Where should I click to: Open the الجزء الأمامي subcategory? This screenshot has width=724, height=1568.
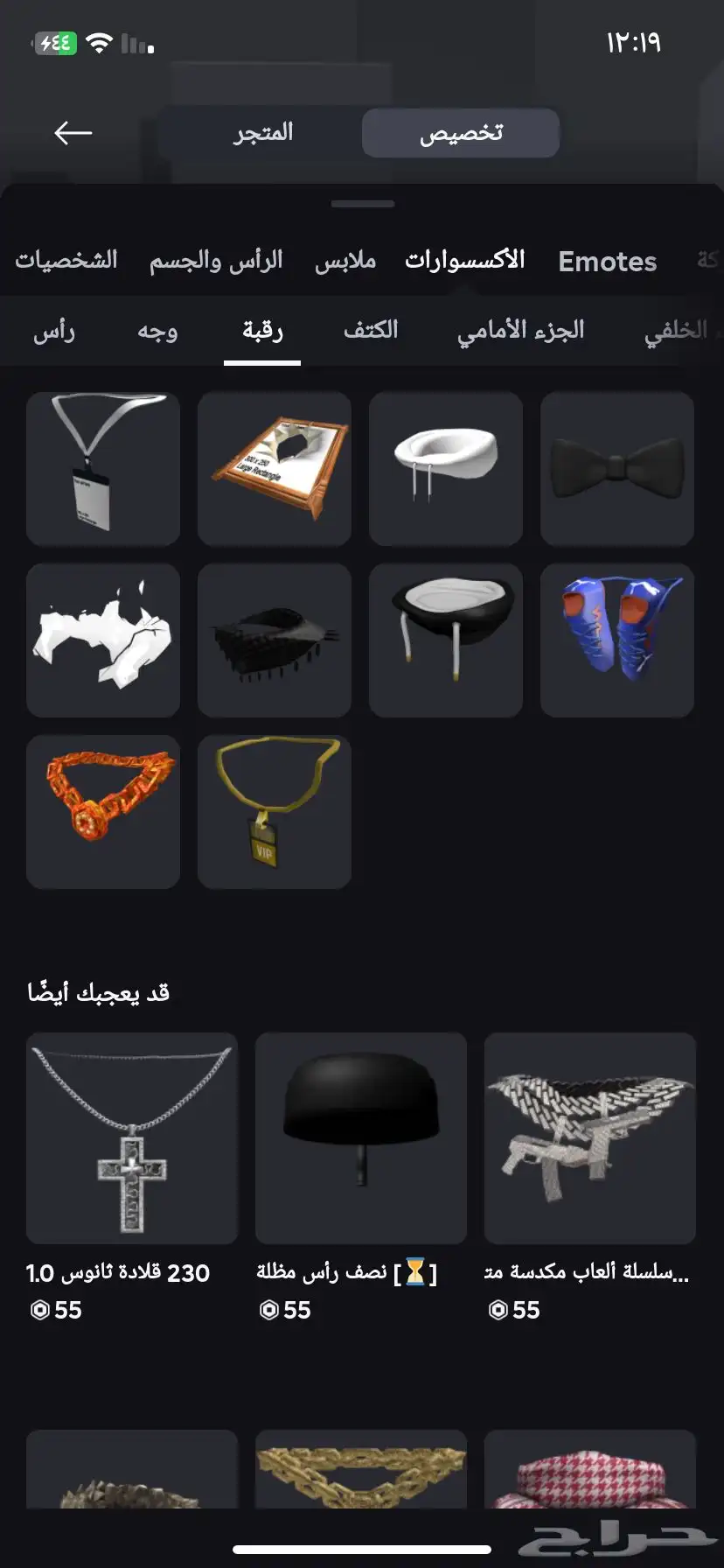520,331
